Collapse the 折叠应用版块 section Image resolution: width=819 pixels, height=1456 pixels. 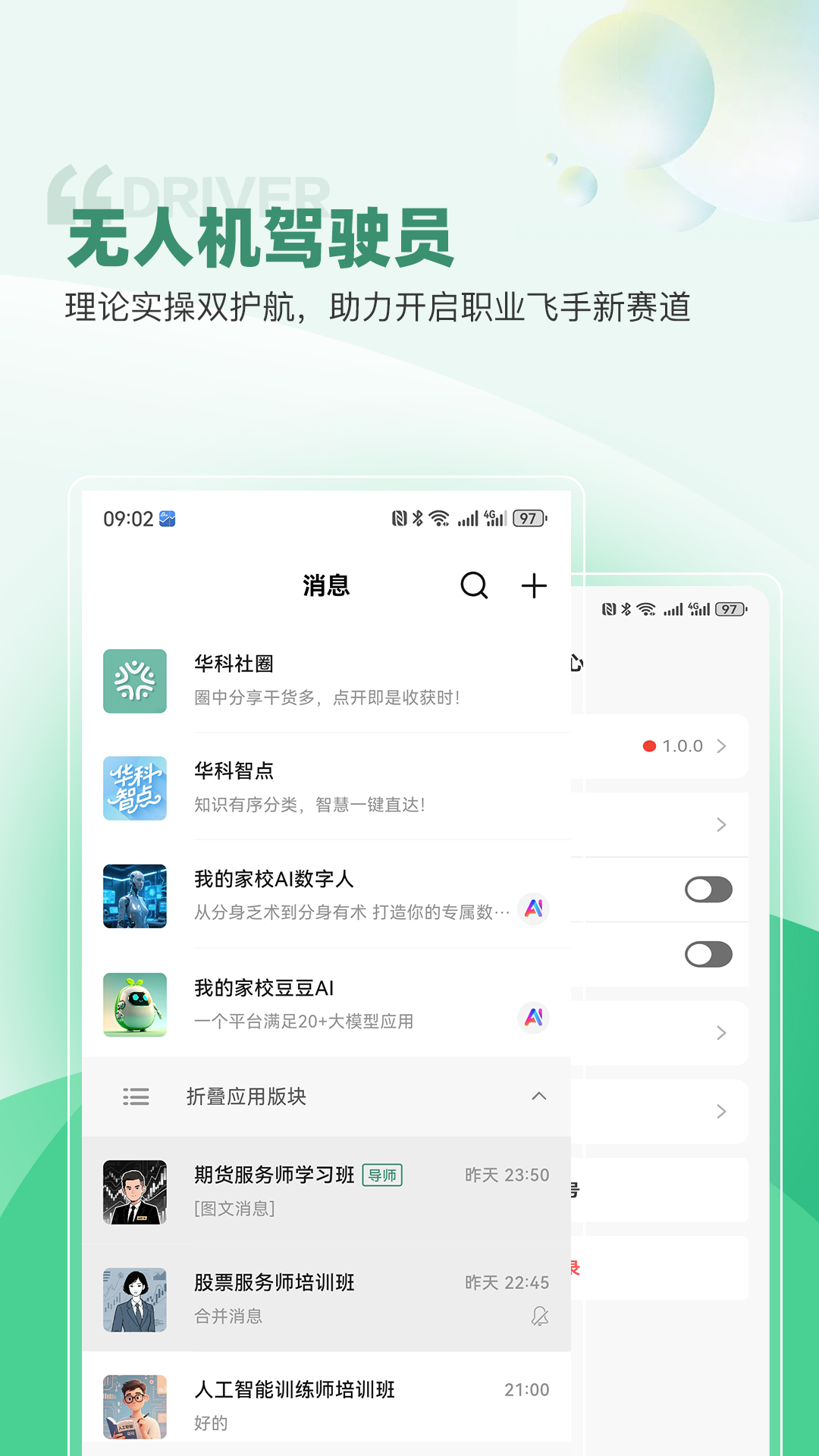pos(540,1097)
